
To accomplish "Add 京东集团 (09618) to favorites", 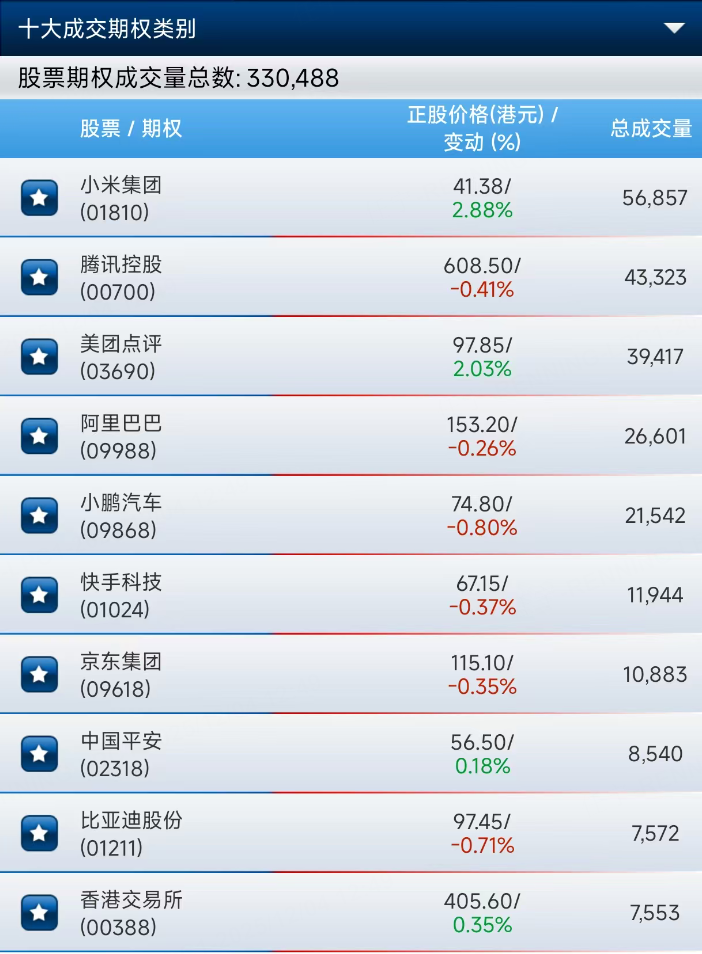I will pyautogui.click(x=39, y=674).
